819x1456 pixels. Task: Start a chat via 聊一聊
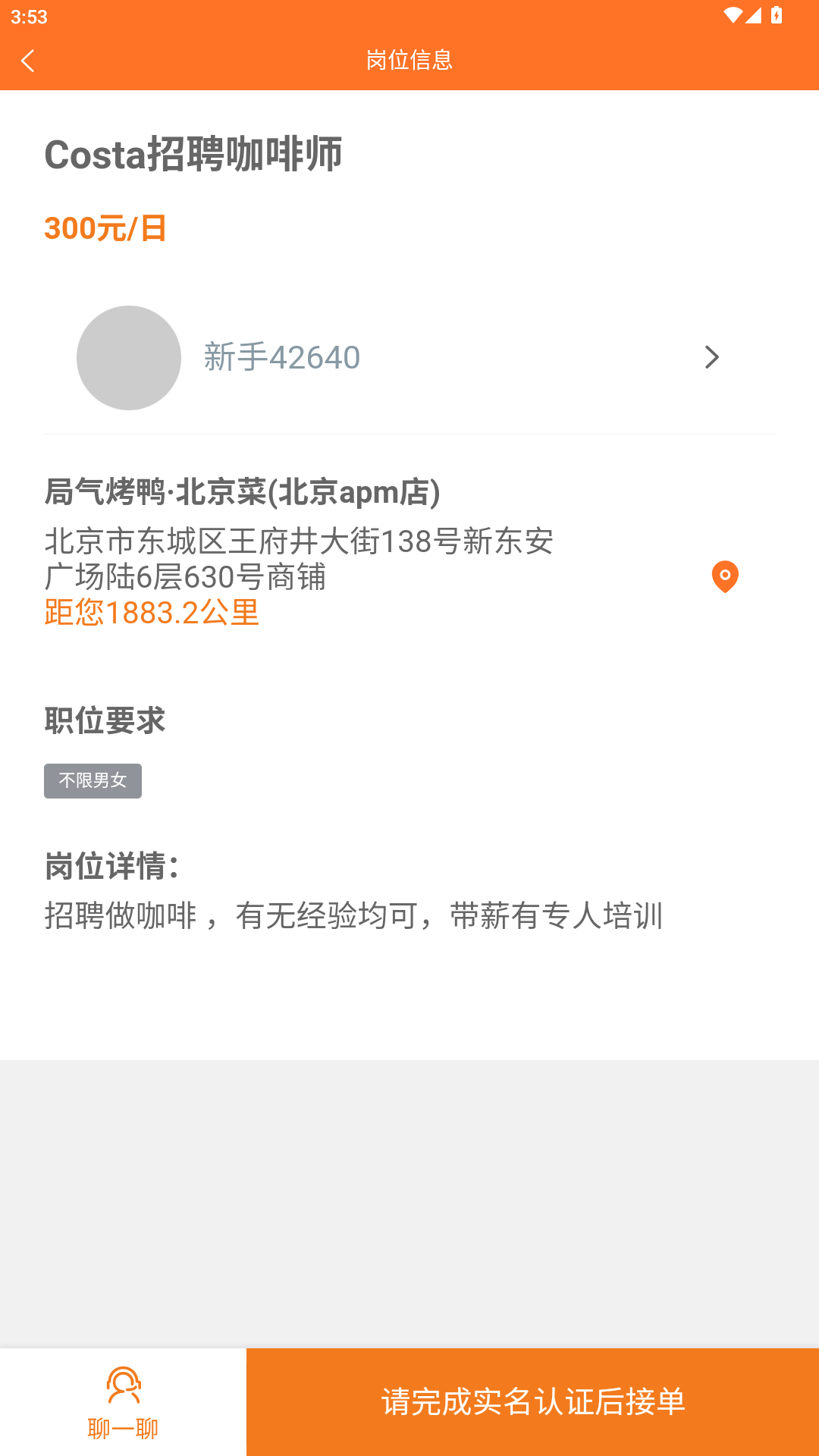click(123, 1402)
